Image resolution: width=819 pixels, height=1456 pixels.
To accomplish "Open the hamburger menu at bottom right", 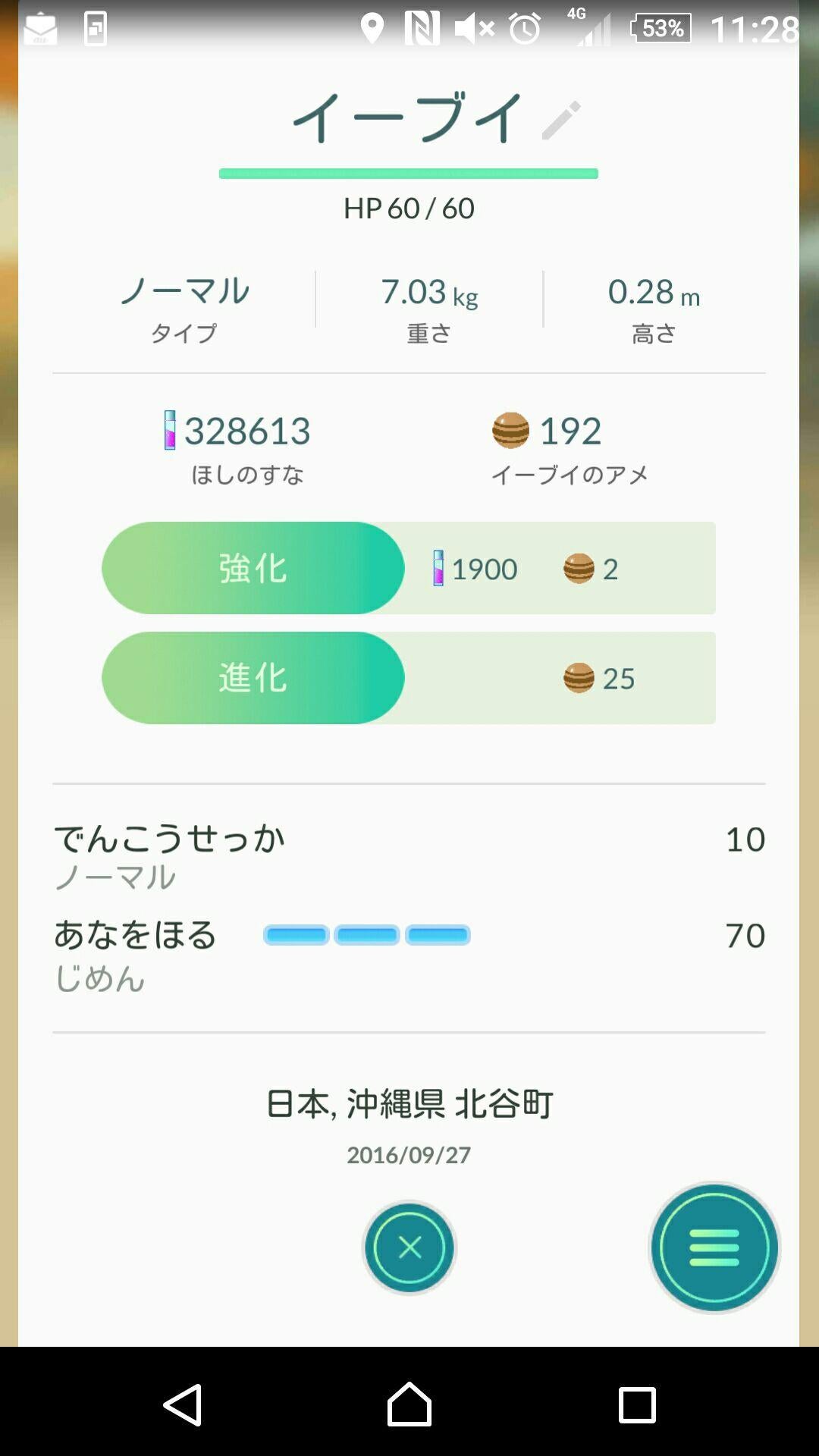I will pos(713,1247).
